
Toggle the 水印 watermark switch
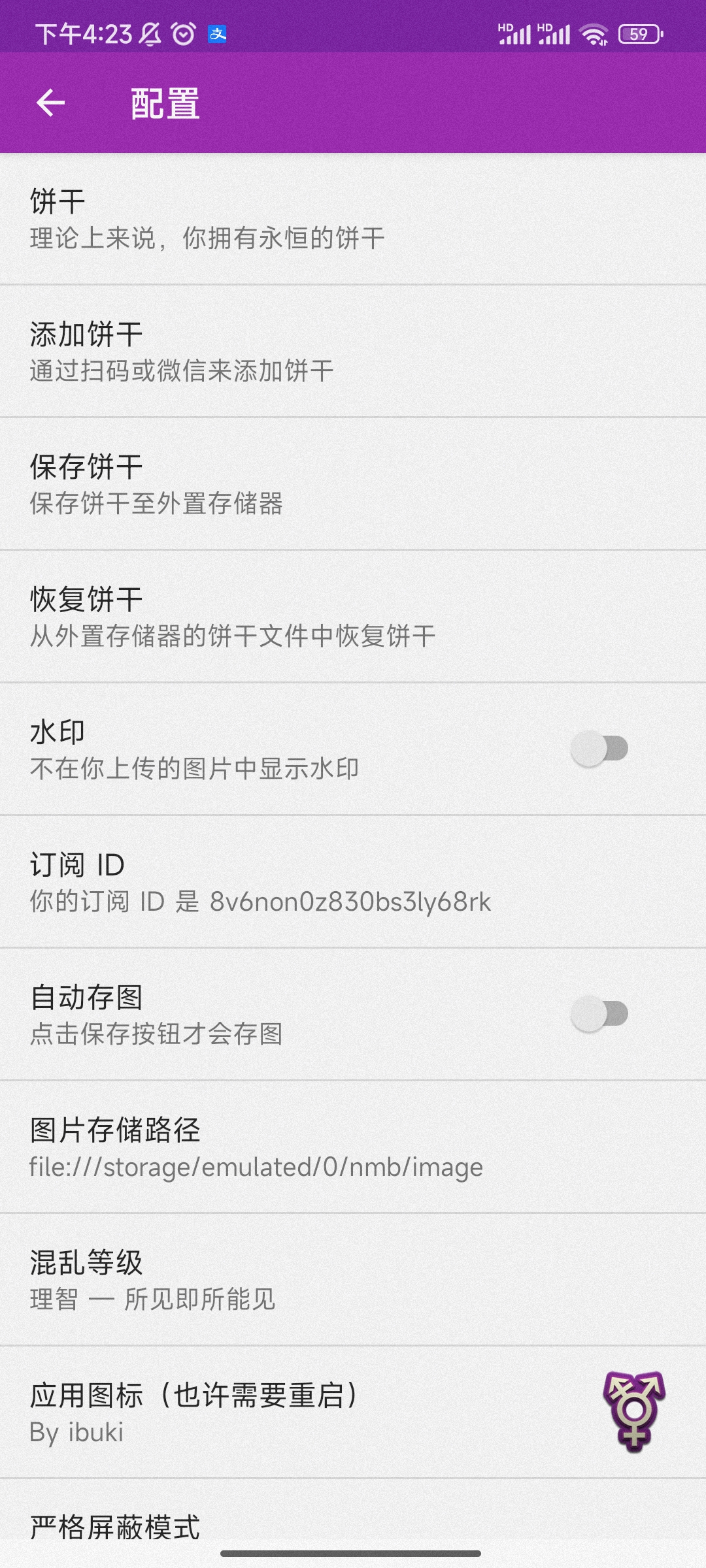click(x=599, y=749)
